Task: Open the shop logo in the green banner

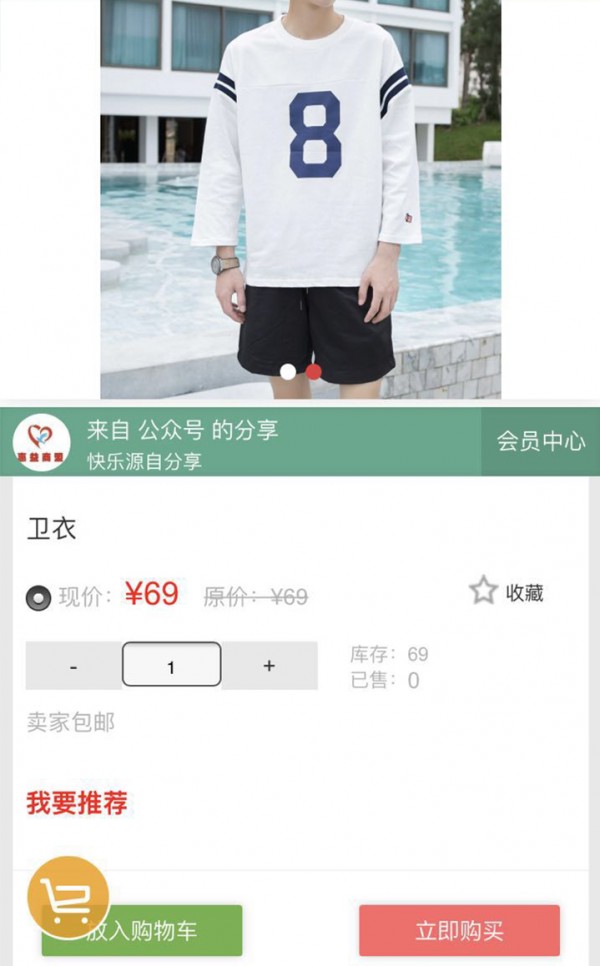Action: click(41, 442)
